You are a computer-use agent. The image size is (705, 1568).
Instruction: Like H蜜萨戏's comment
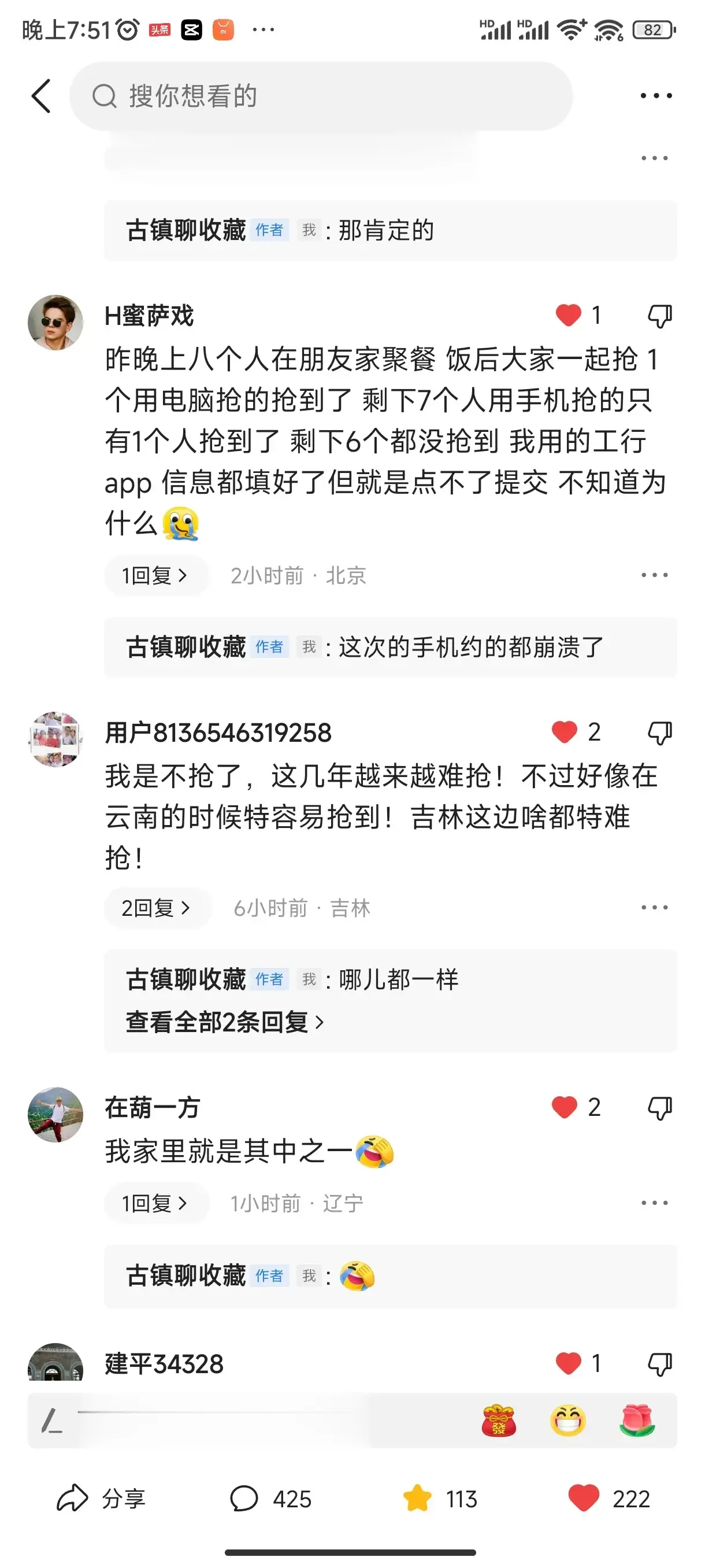click(x=569, y=315)
